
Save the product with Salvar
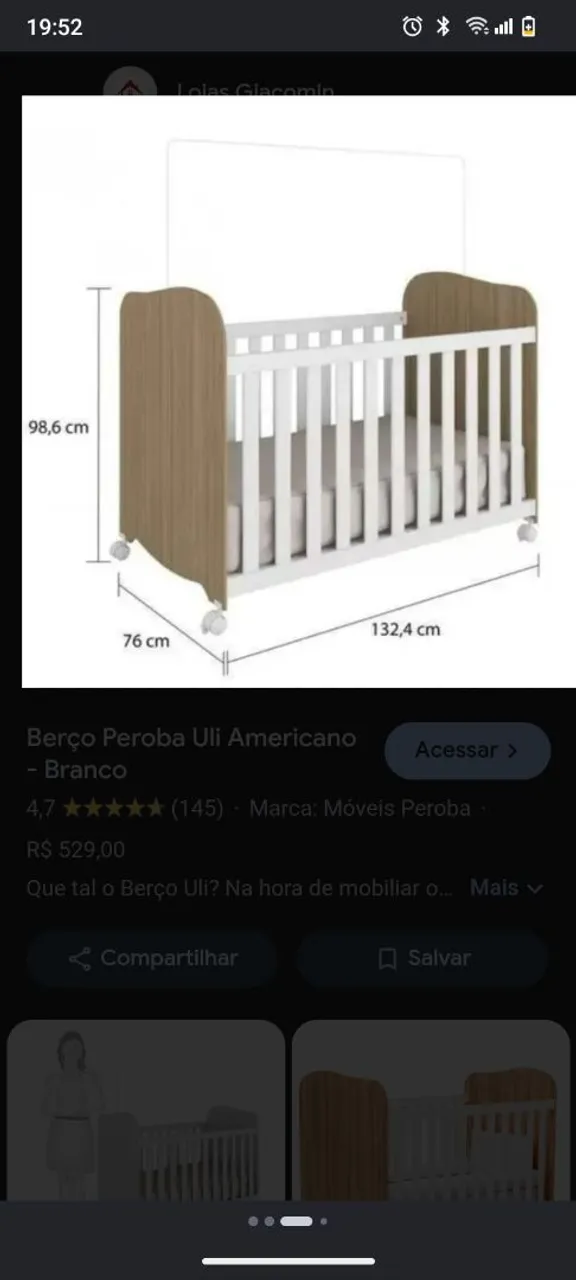pos(423,958)
